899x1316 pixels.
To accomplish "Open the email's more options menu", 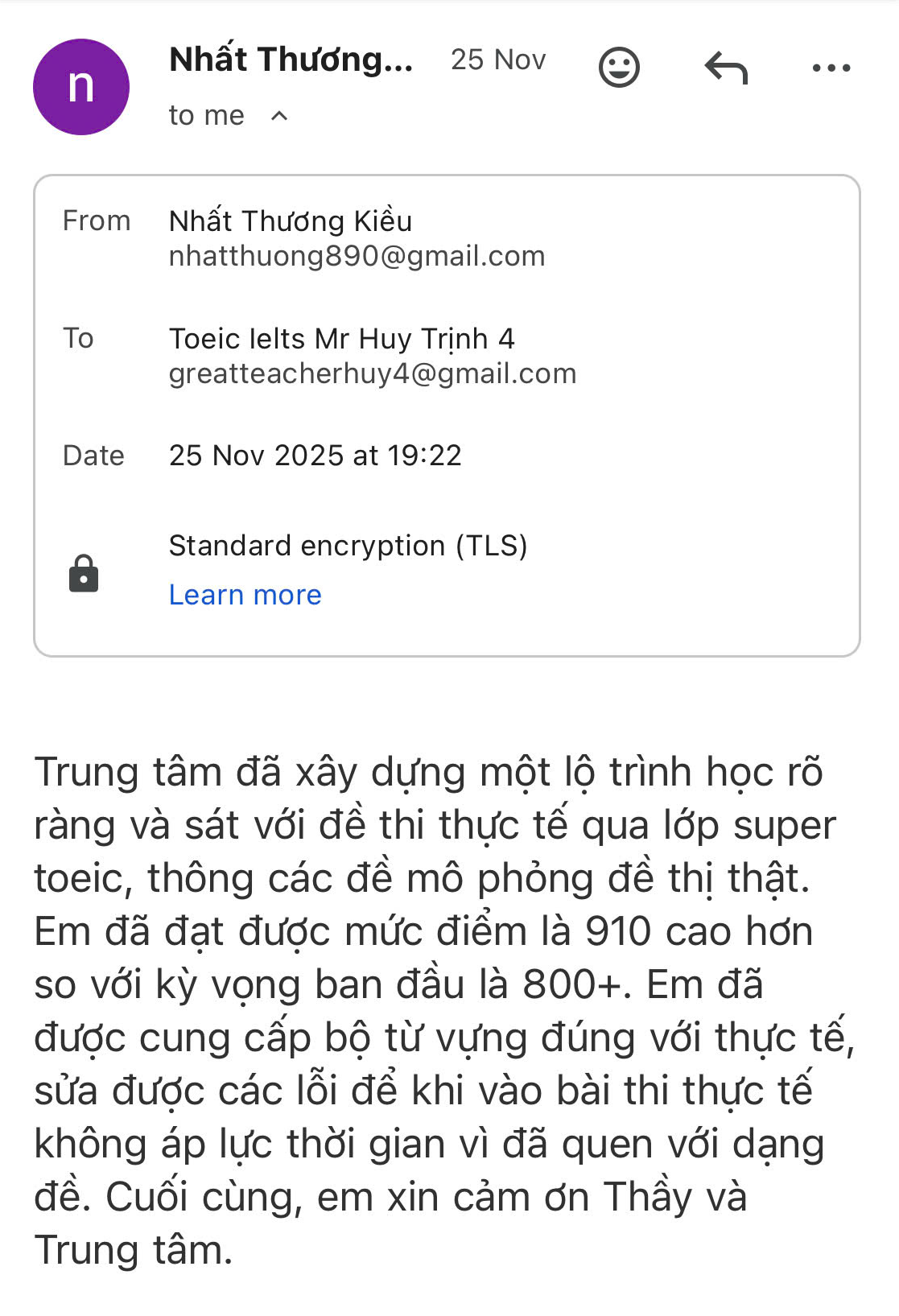I will coord(831,68).
